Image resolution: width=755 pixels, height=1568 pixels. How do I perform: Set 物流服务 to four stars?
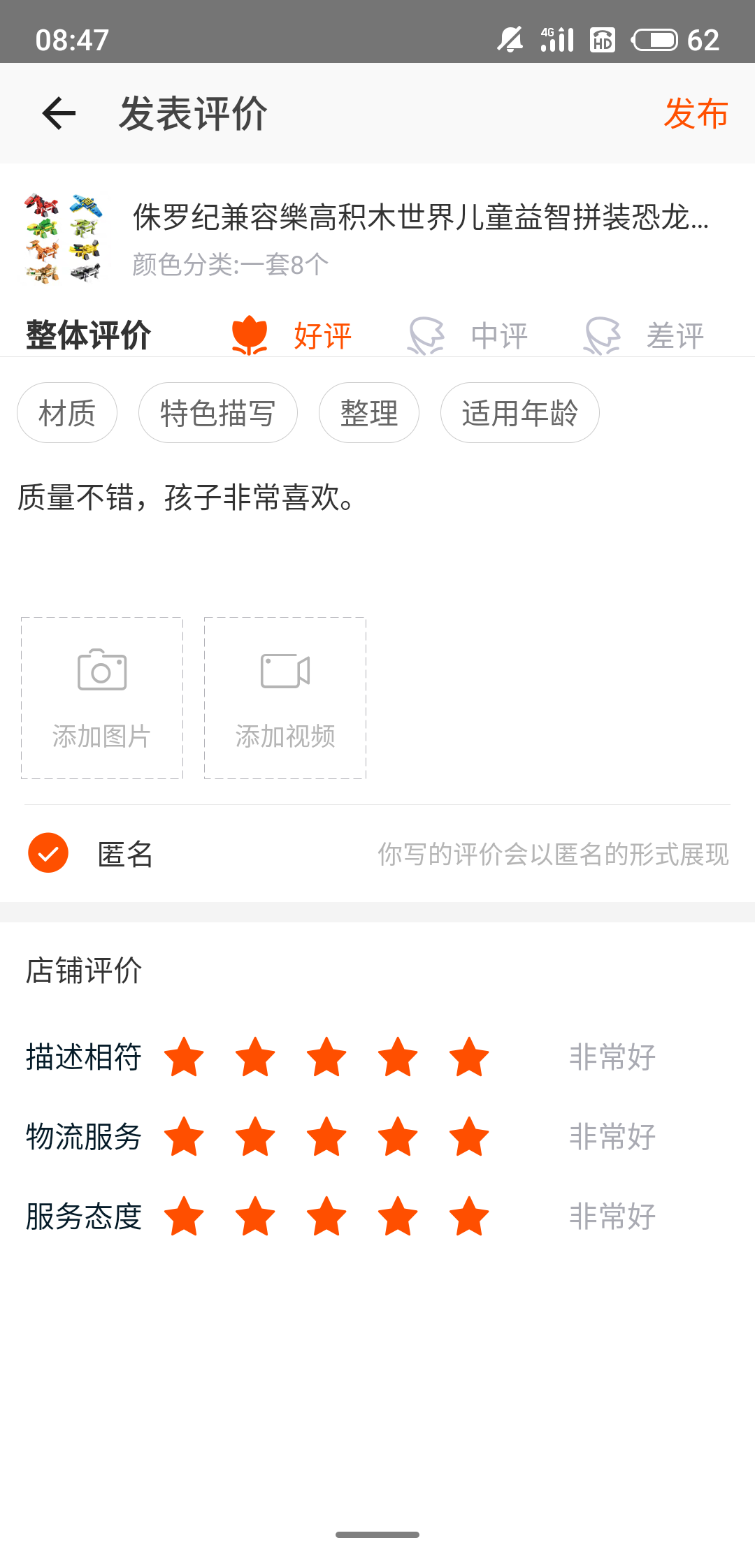click(x=398, y=1136)
